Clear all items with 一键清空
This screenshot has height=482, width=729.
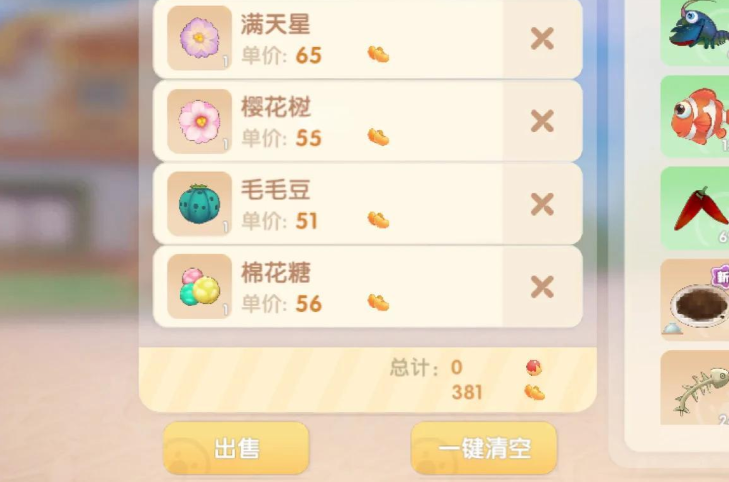click(484, 448)
